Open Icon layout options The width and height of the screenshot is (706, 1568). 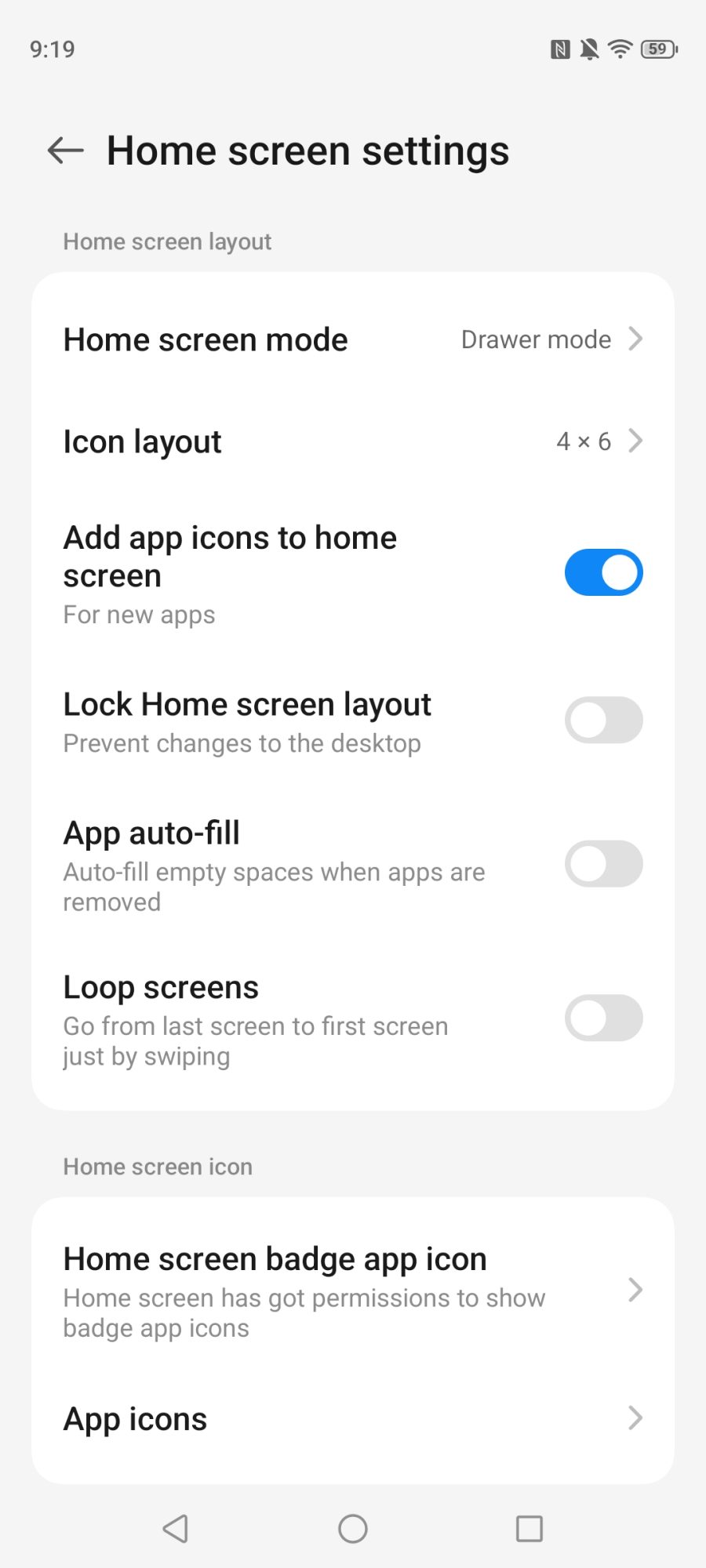click(353, 441)
